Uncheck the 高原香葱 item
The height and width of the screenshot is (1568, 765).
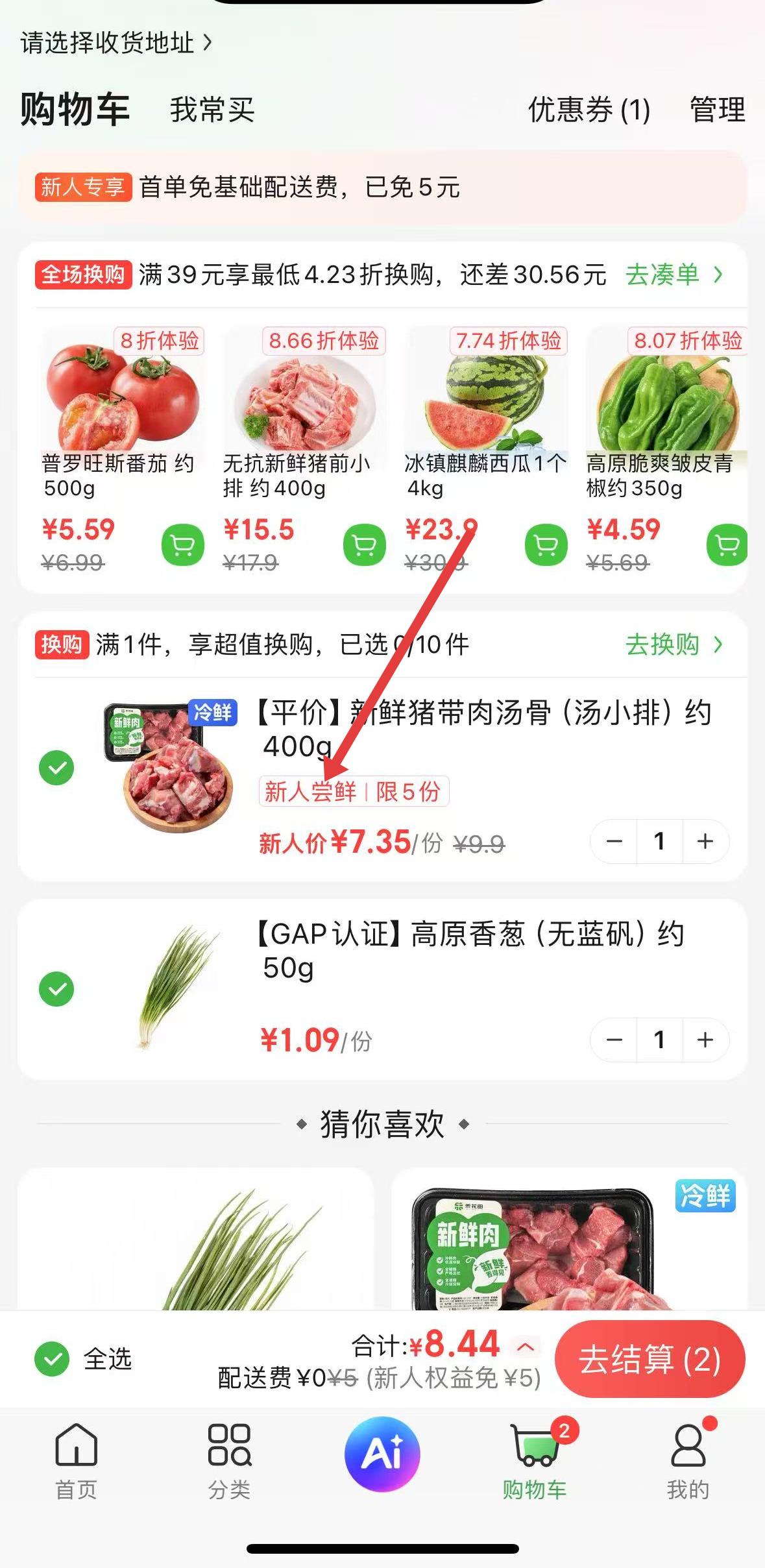click(x=57, y=989)
